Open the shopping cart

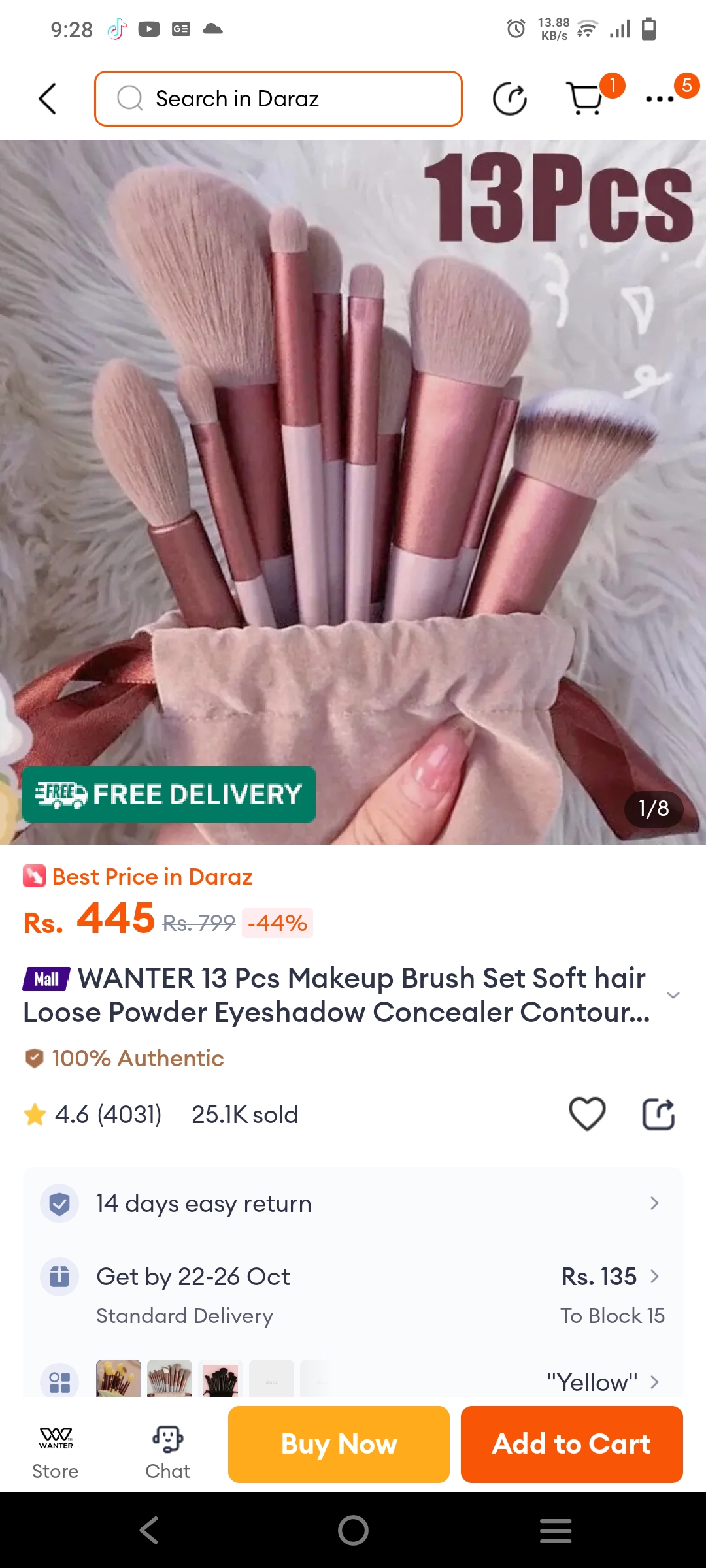pos(585,99)
